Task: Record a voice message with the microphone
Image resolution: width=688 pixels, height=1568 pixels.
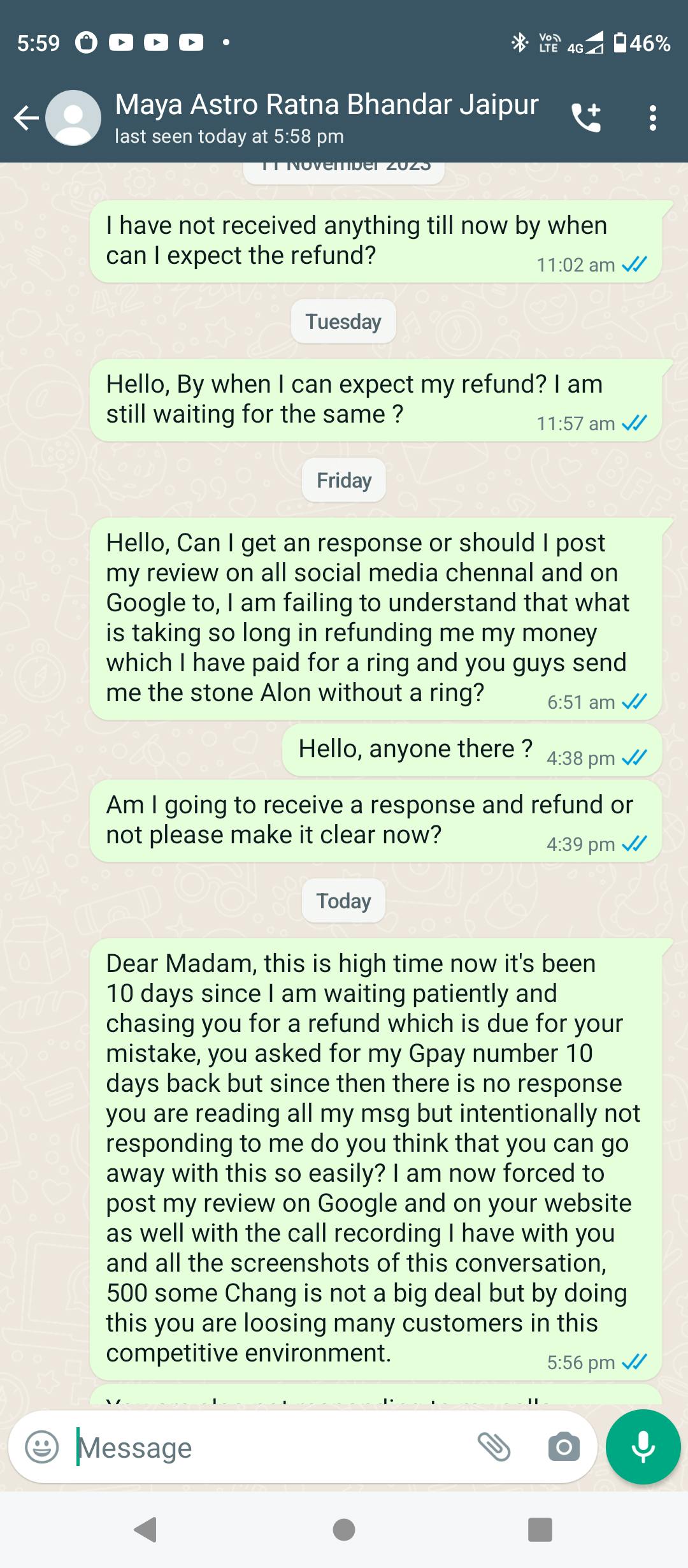Action: click(x=643, y=1447)
